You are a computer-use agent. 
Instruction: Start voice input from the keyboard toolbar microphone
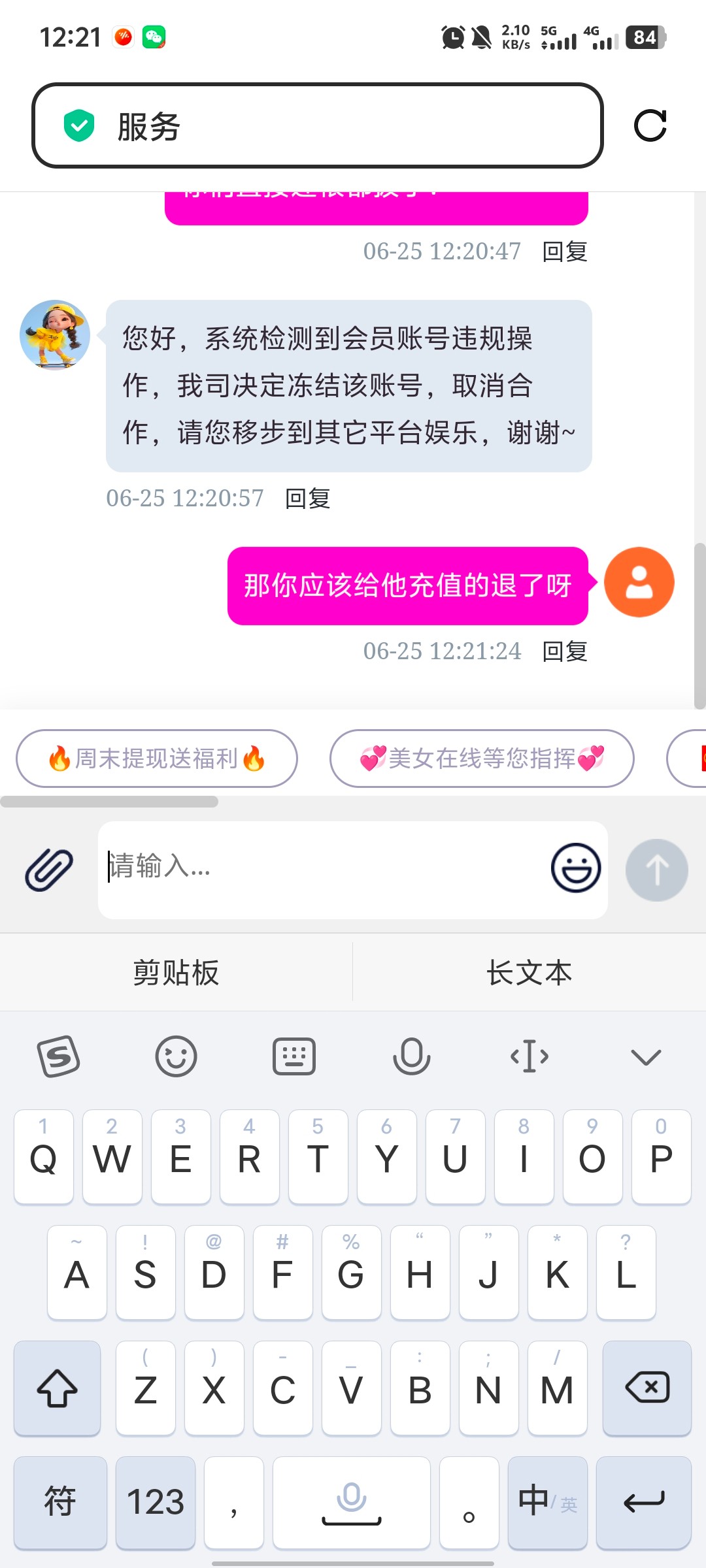tap(411, 1056)
